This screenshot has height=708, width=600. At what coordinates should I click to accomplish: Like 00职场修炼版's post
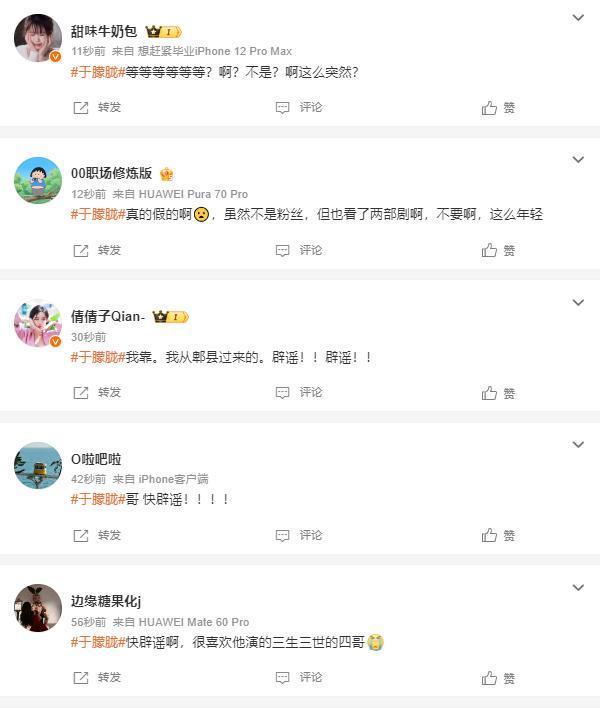[x=498, y=250]
